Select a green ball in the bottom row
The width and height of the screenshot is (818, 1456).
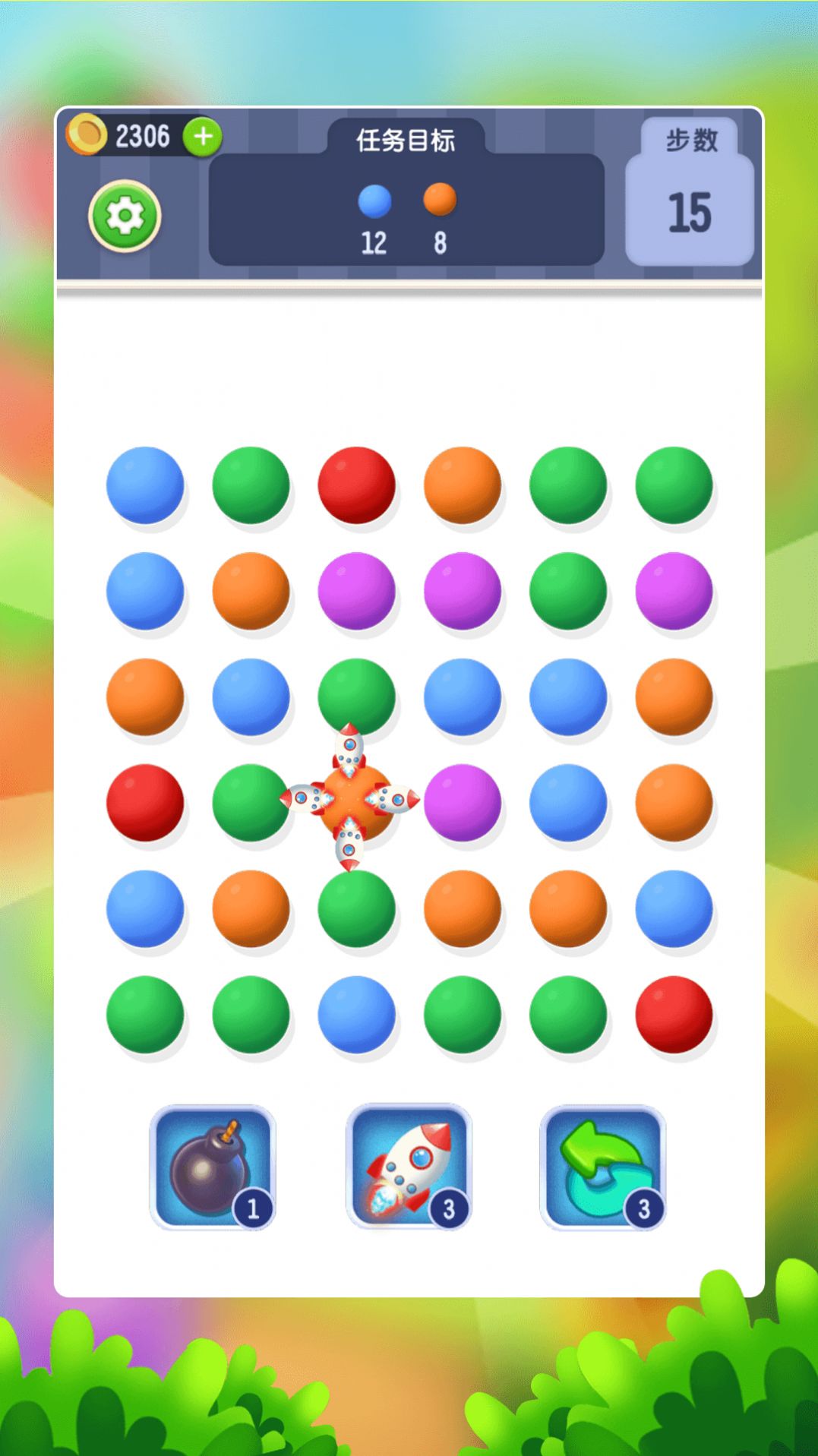pos(144,1013)
